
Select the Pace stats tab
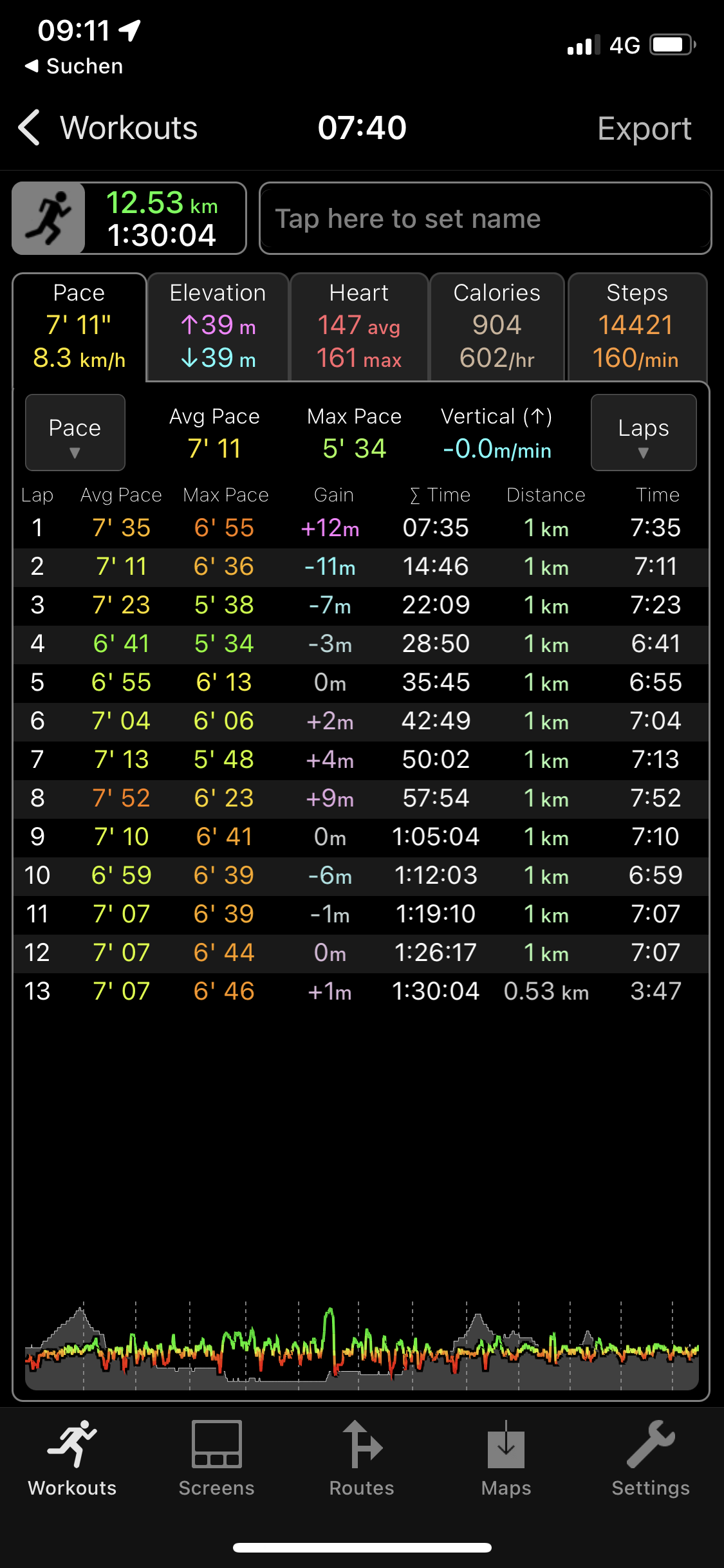(x=79, y=327)
